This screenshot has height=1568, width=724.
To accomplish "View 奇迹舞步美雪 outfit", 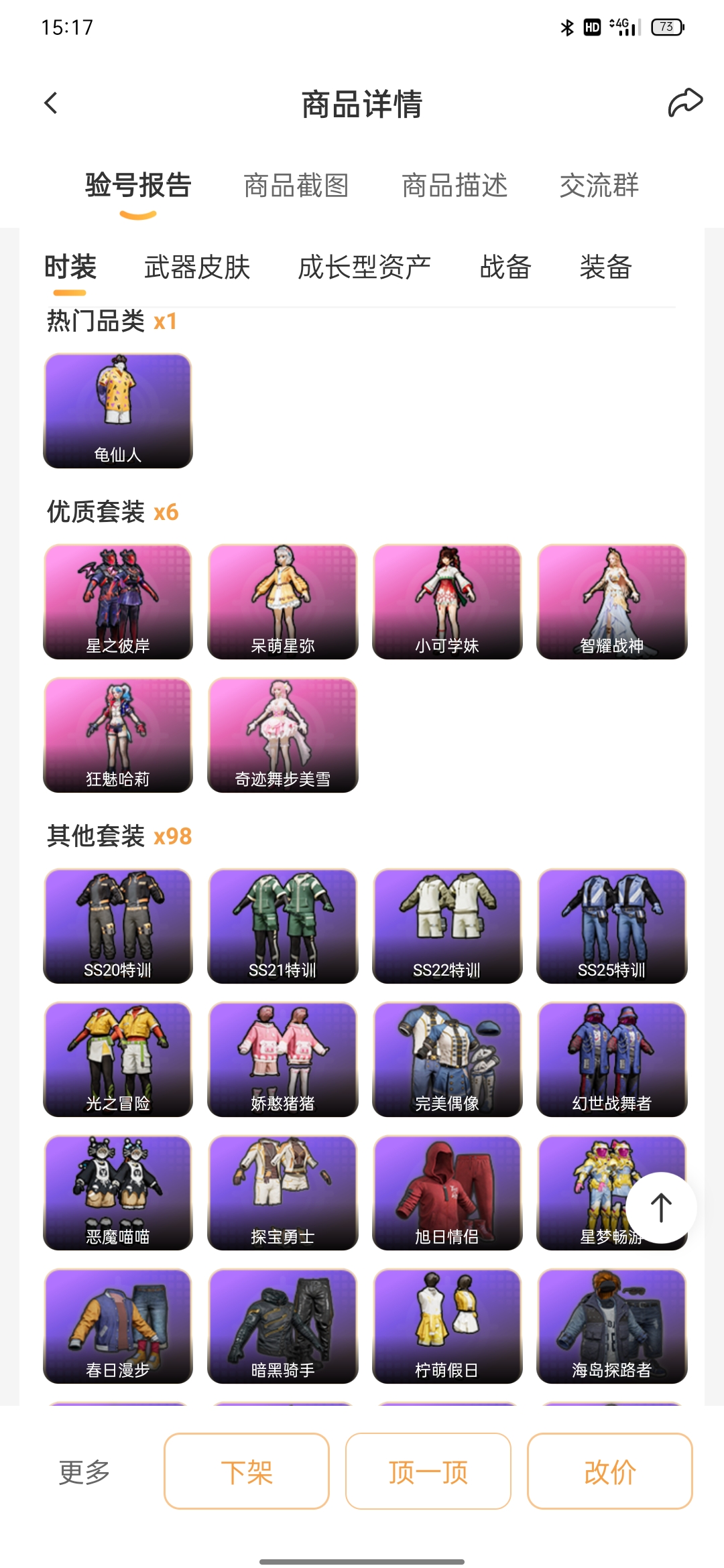I will (x=282, y=734).
